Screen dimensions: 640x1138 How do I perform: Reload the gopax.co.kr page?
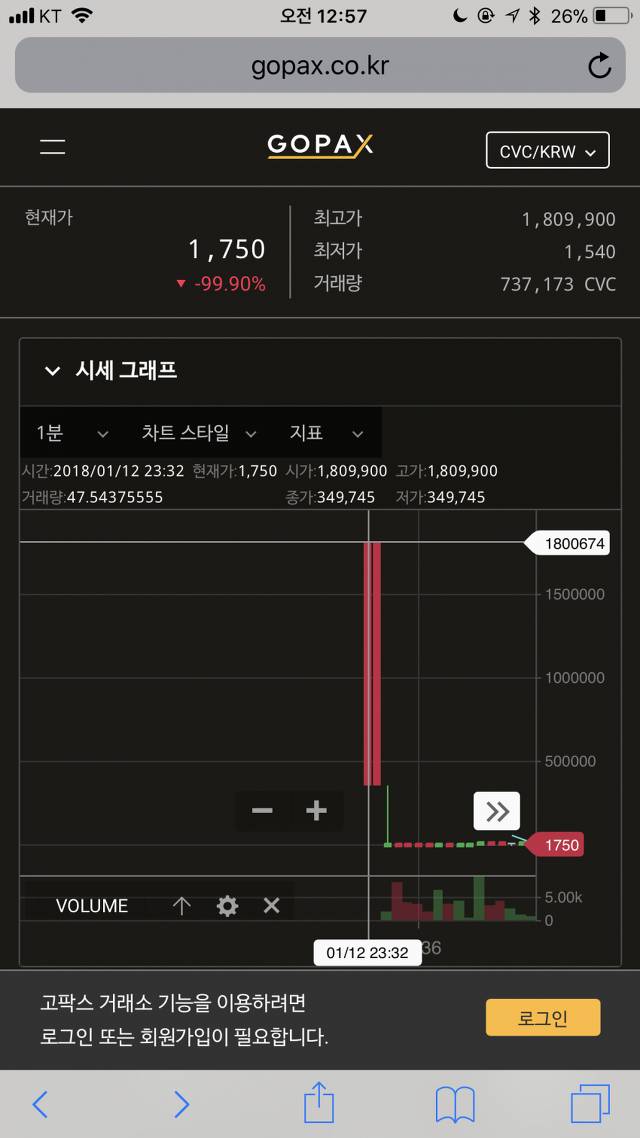coord(599,67)
